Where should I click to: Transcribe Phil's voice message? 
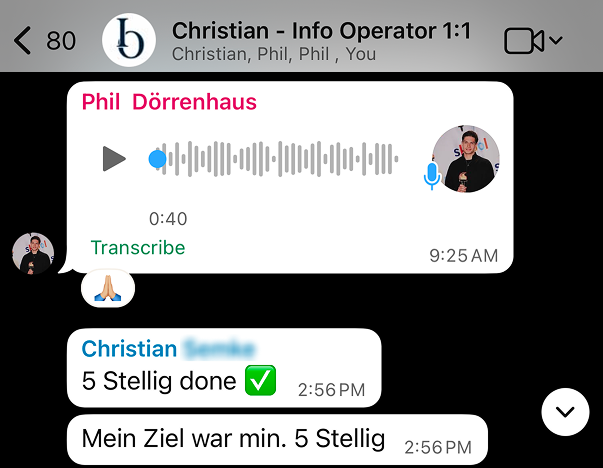tap(137, 247)
